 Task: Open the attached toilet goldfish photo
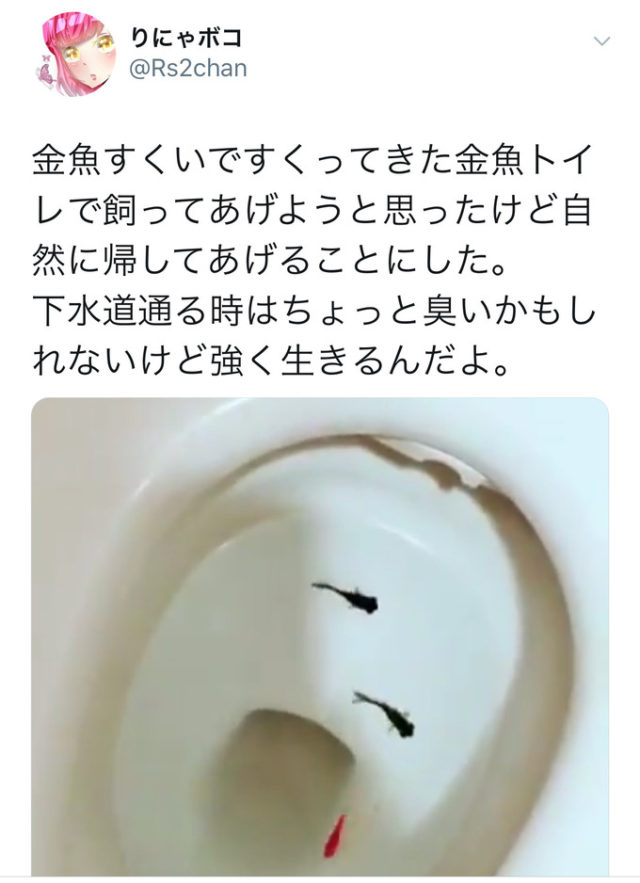[320, 640]
